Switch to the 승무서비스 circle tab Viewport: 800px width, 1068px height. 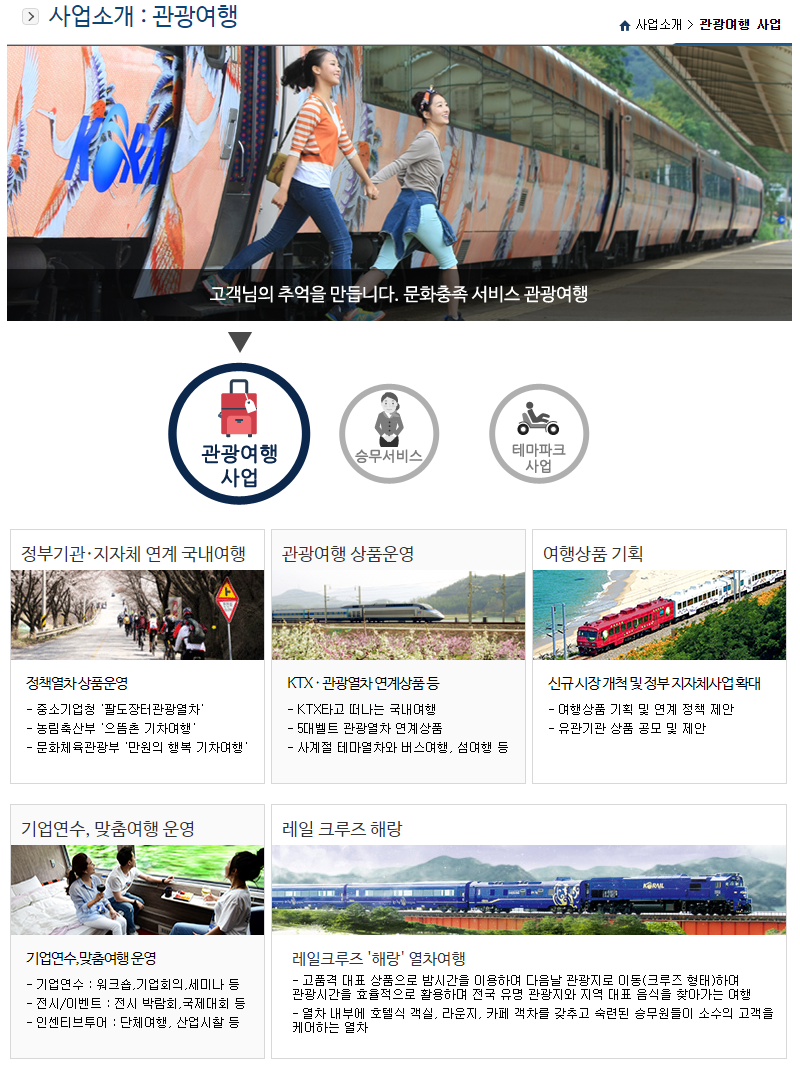[x=388, y=433]
